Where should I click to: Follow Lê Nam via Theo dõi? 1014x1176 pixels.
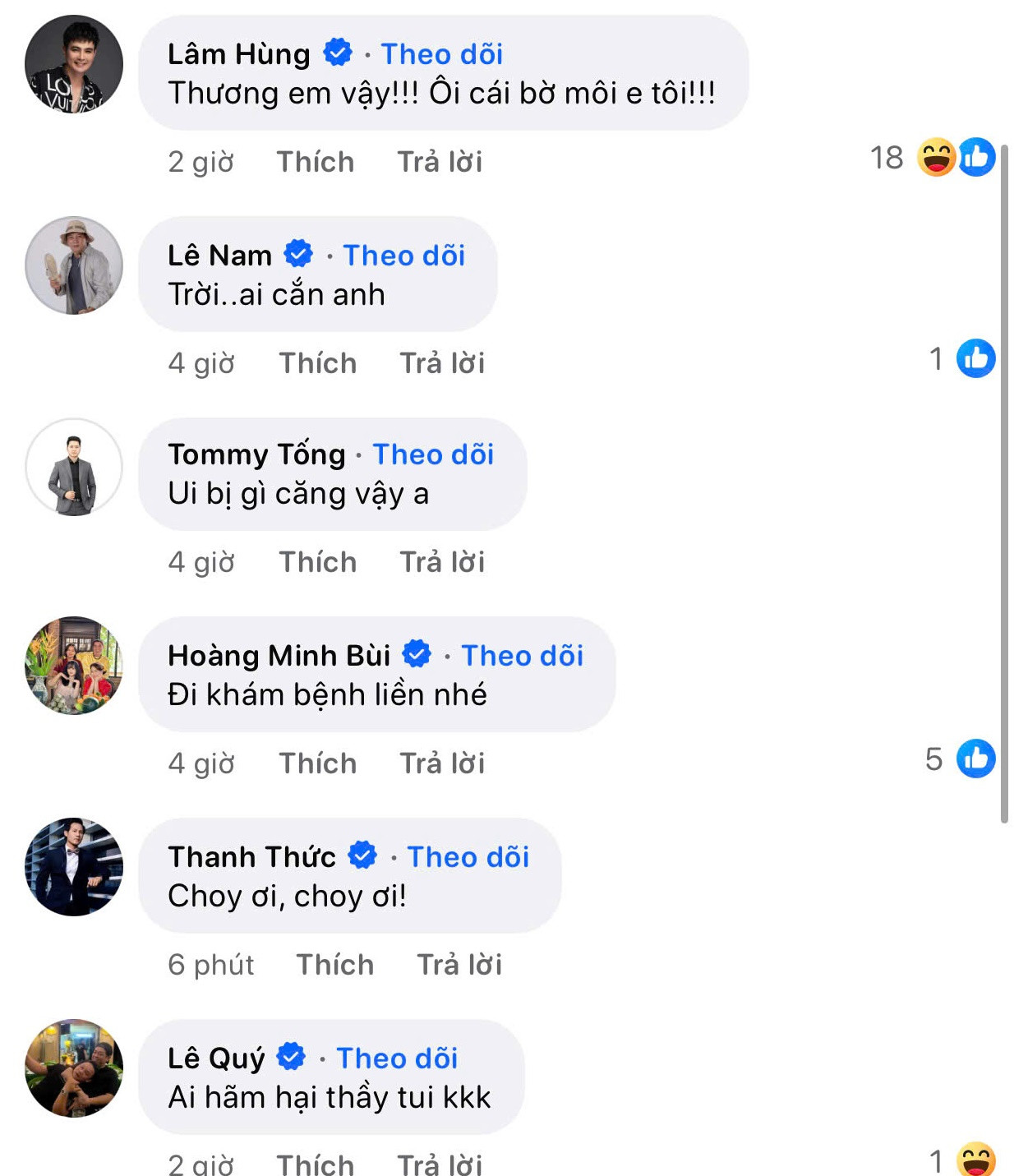(403, 256)
